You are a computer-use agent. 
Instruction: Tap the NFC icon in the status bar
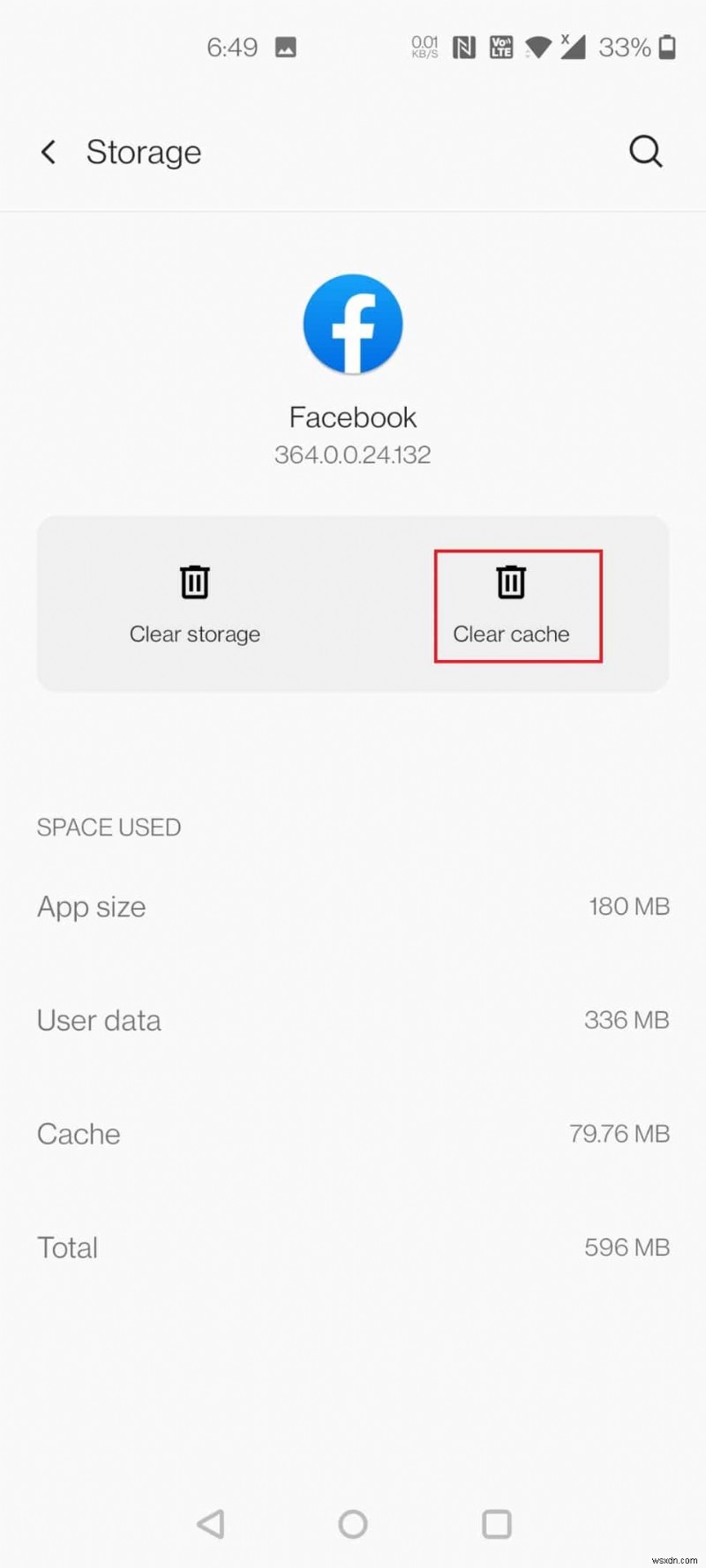coord(462,46)
